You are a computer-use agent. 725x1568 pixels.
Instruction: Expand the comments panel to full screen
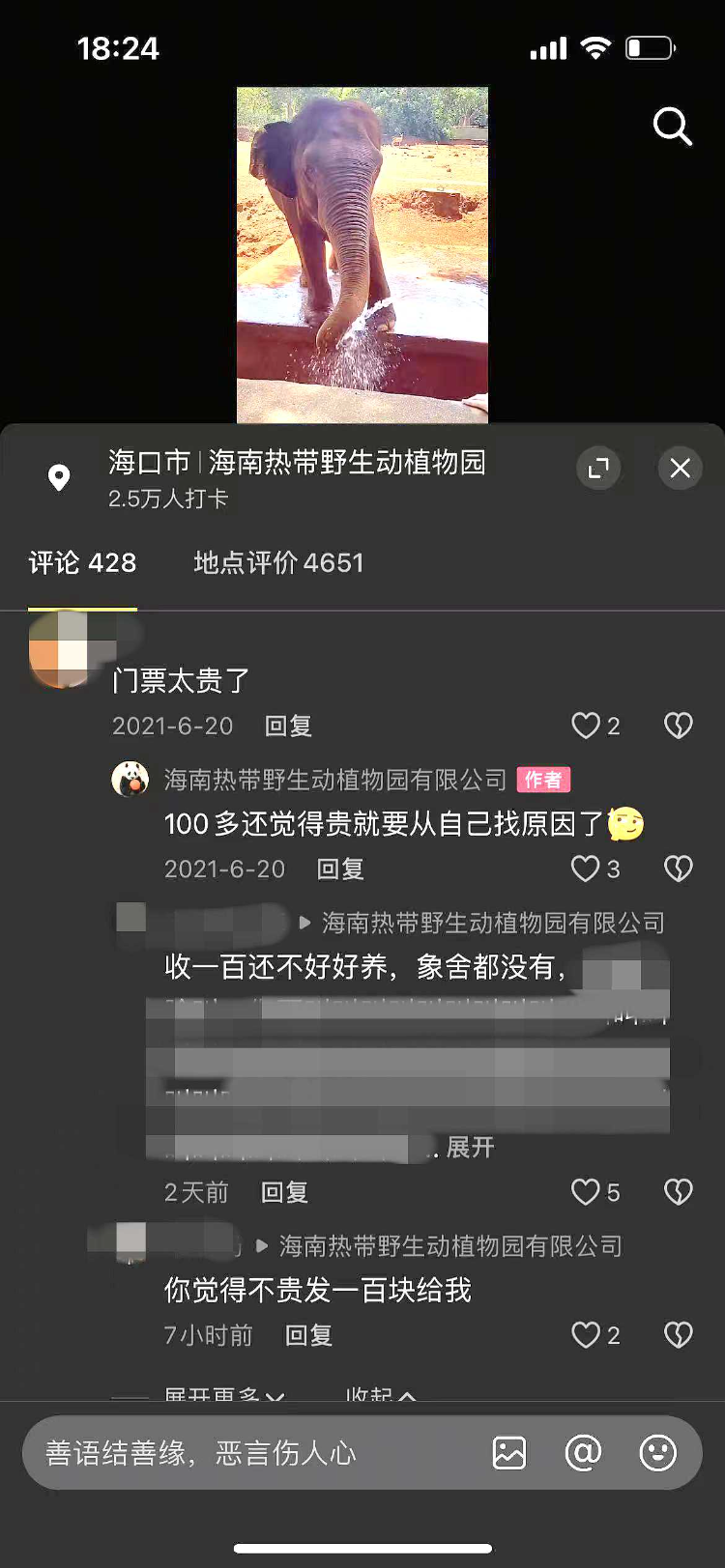click(598, 469)
